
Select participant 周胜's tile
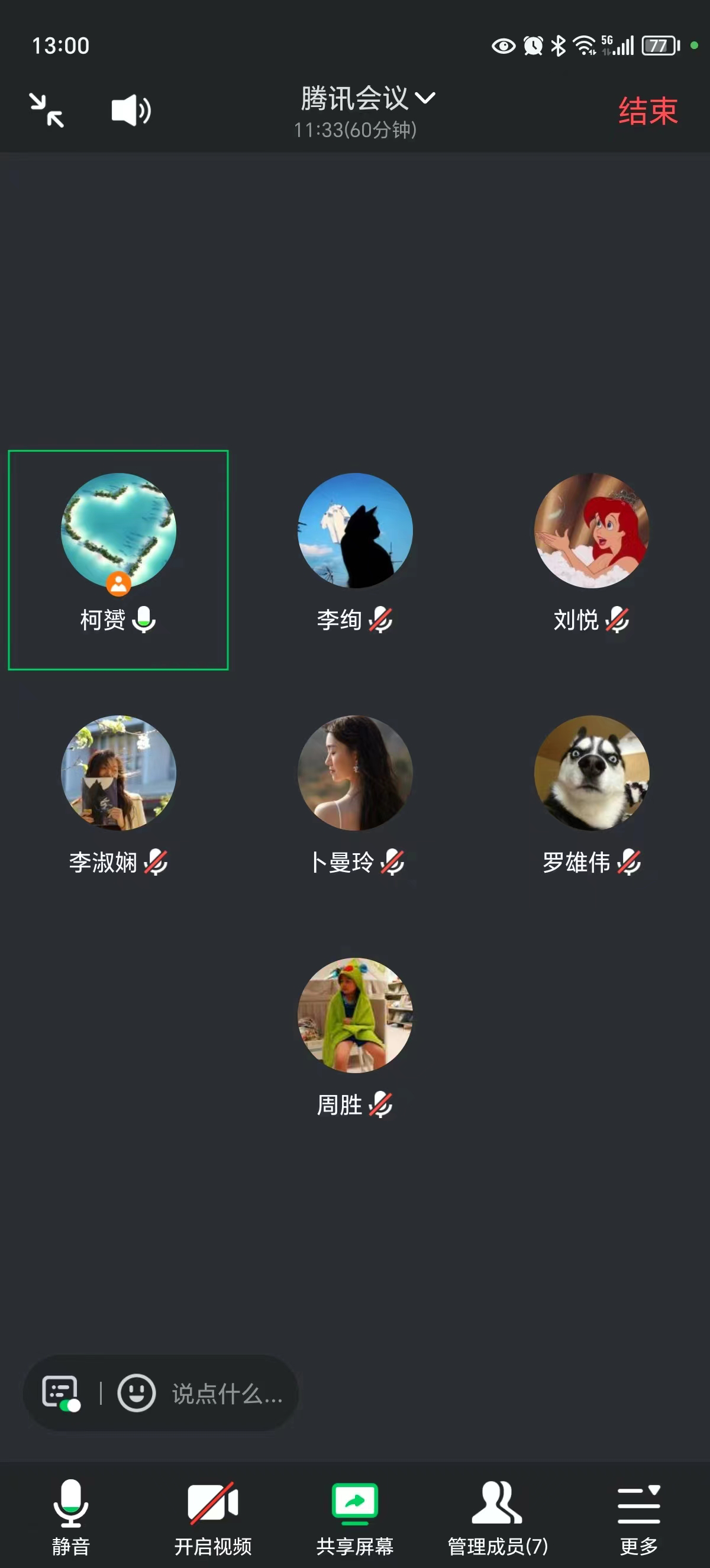click(354, 1015)
